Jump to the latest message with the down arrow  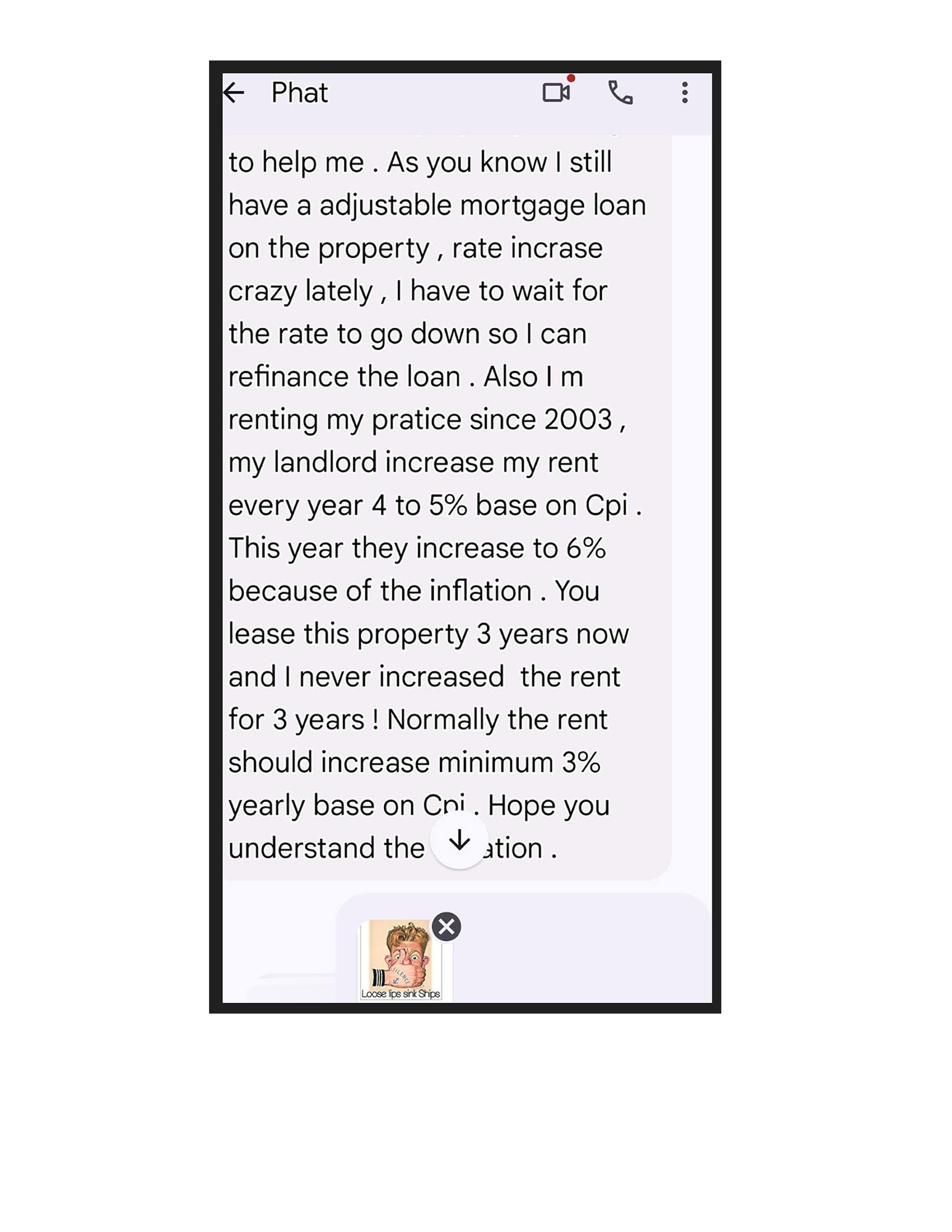click(x=460, y=840)
